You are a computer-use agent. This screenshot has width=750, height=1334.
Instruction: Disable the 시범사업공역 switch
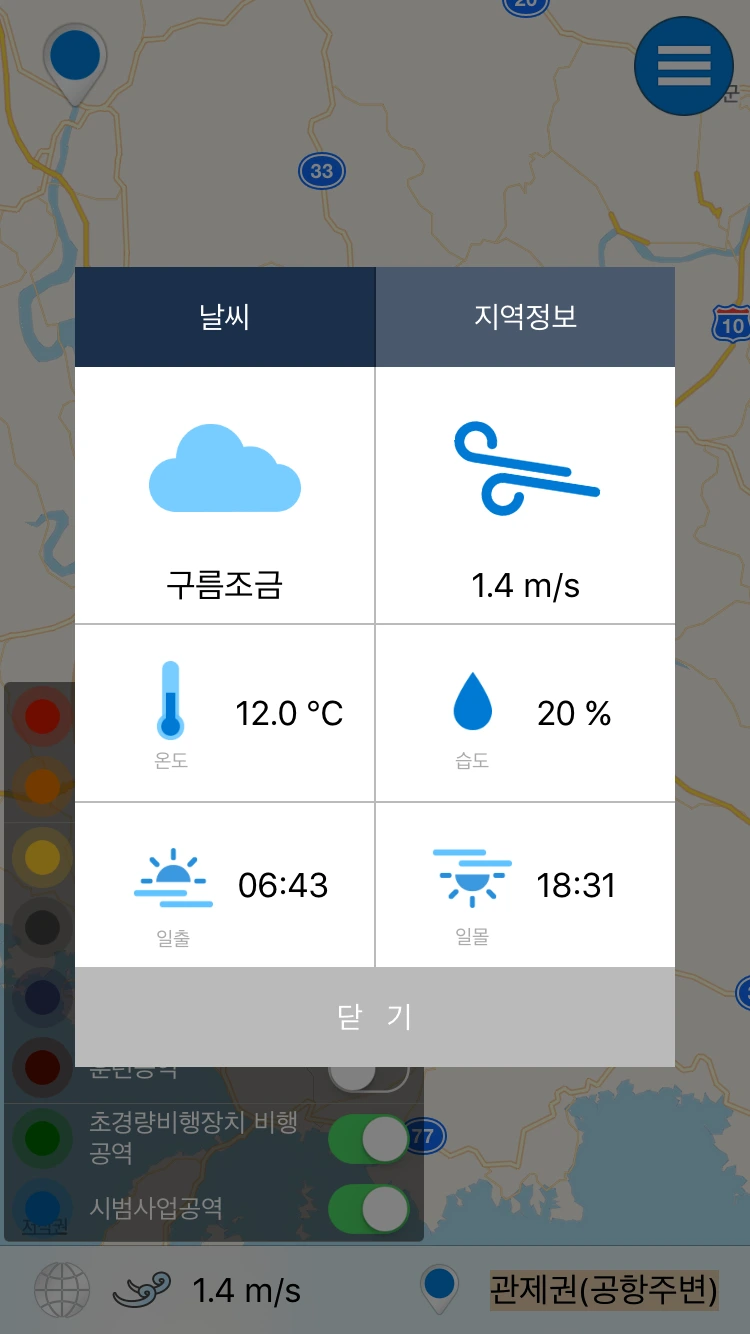pos(368,1208)
